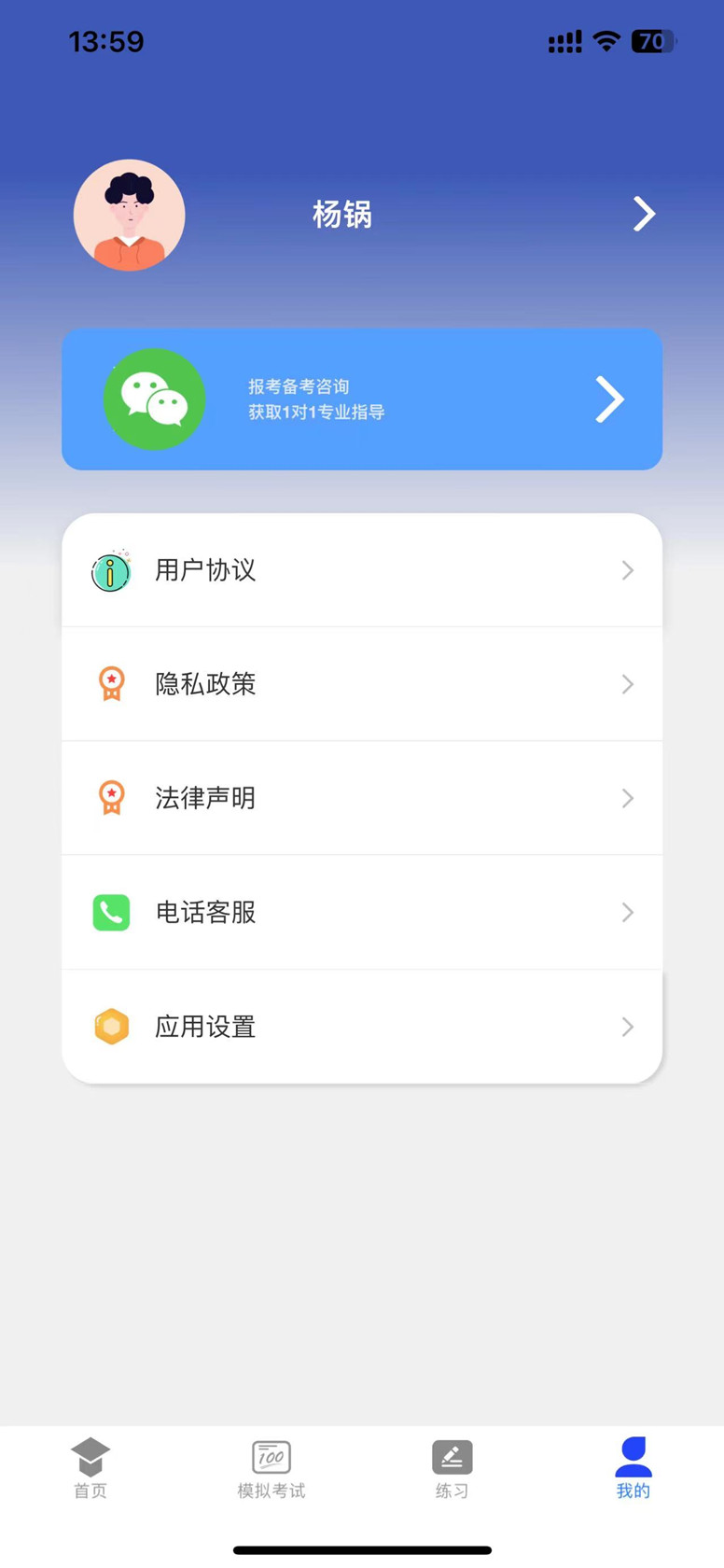Tap the 杨锅 username text

[x=341, y=215]
